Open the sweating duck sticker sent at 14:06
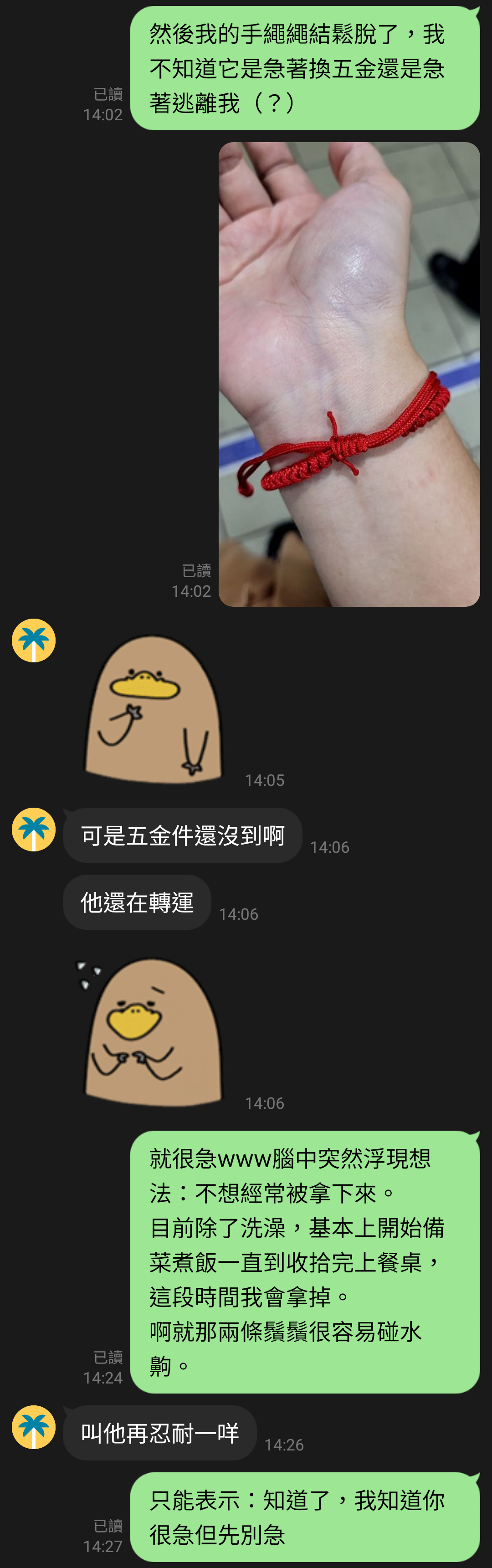This screenshot has width=492, height=1568. [x=153, y=1032]
